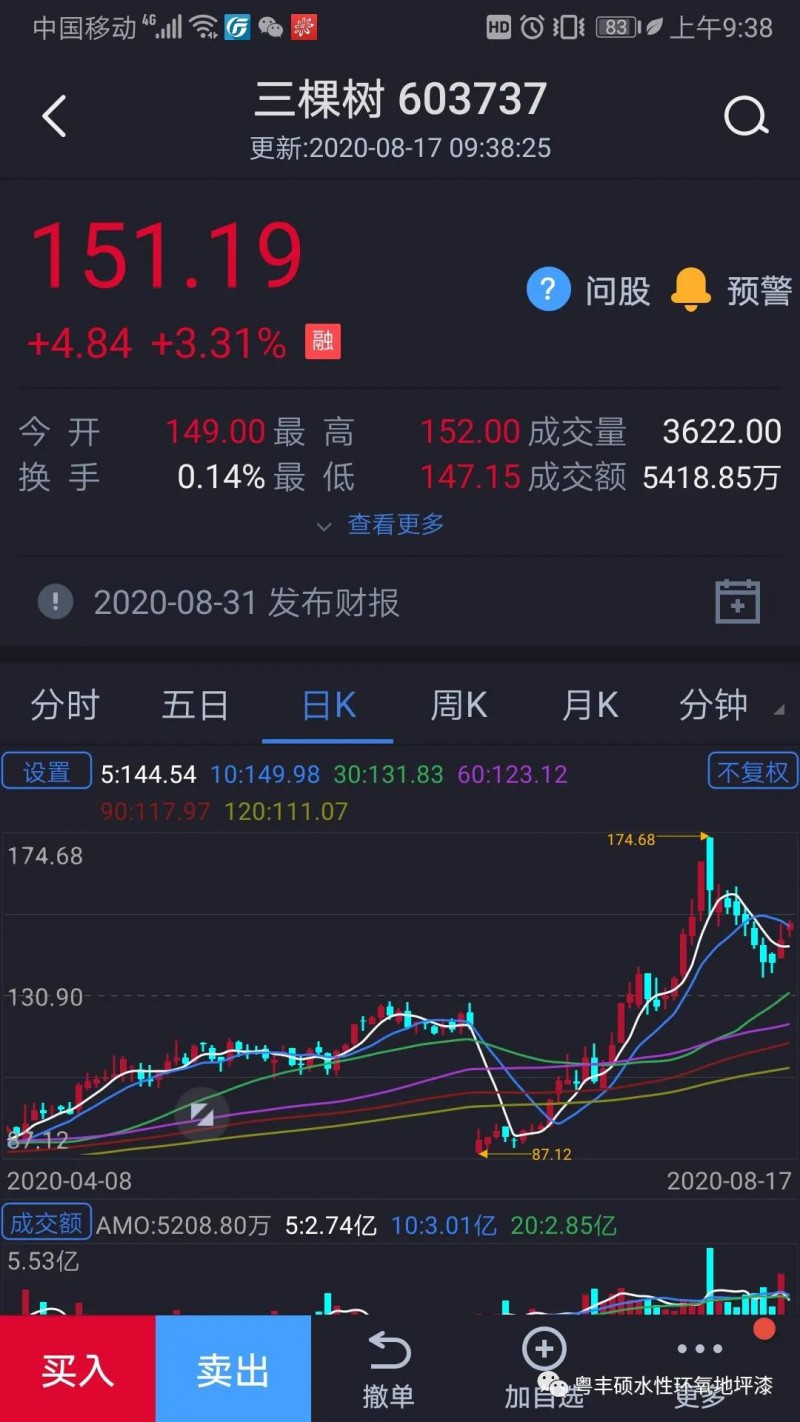Viewport: 800px width, 1422px height.
Task: Switch the 成交额 sub-chart indicator
Action: click(46, 1224)
